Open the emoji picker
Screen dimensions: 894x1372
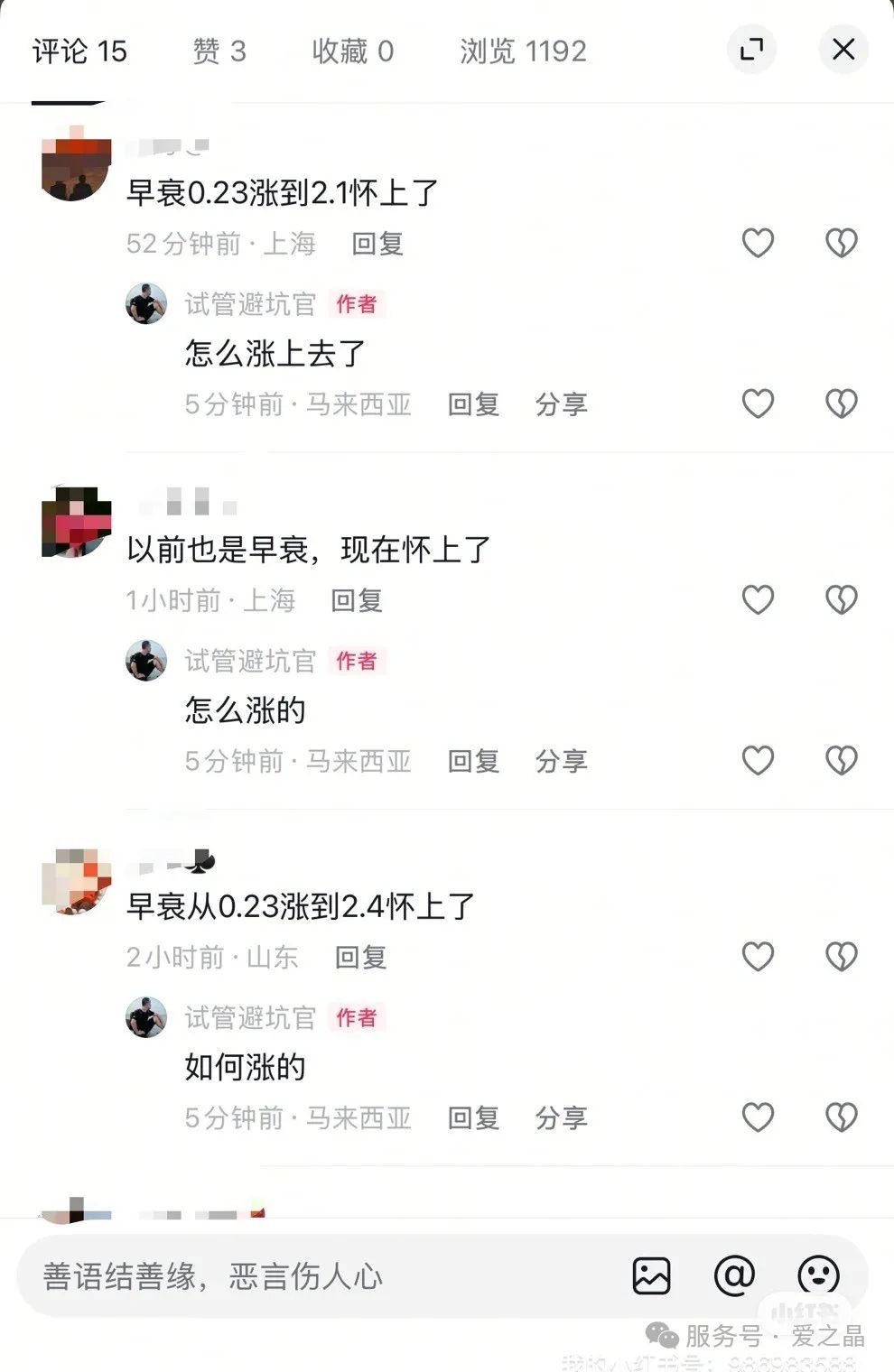pos(819,1275)
